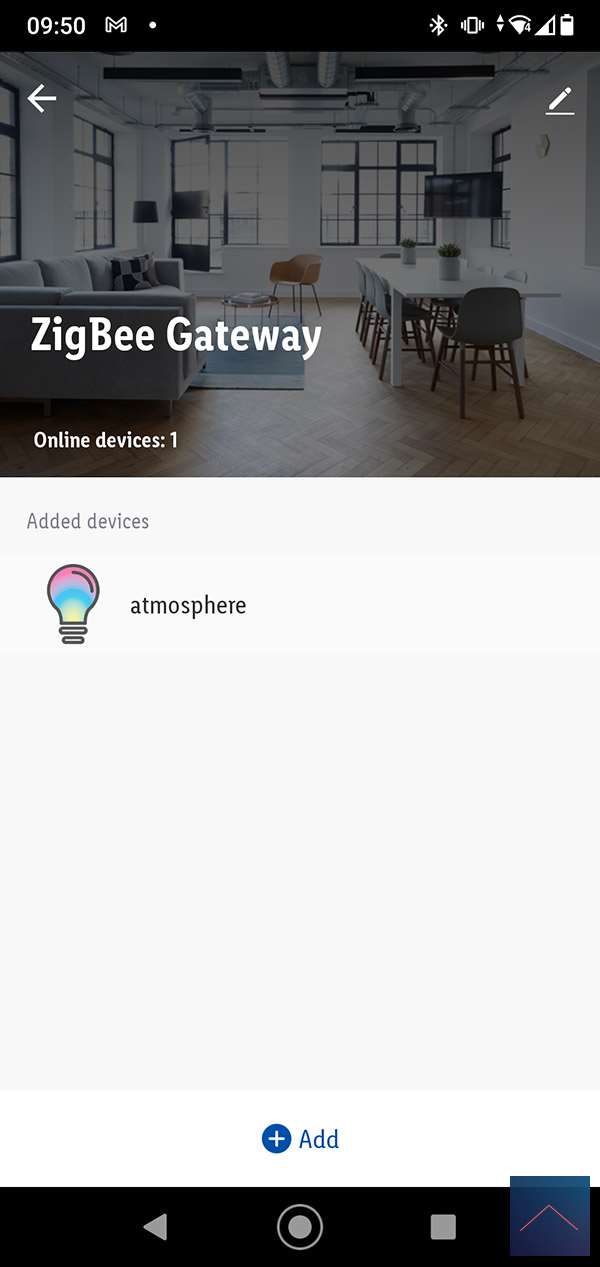
Task: Open the recent apps overview
Action: pos(442,1227)
